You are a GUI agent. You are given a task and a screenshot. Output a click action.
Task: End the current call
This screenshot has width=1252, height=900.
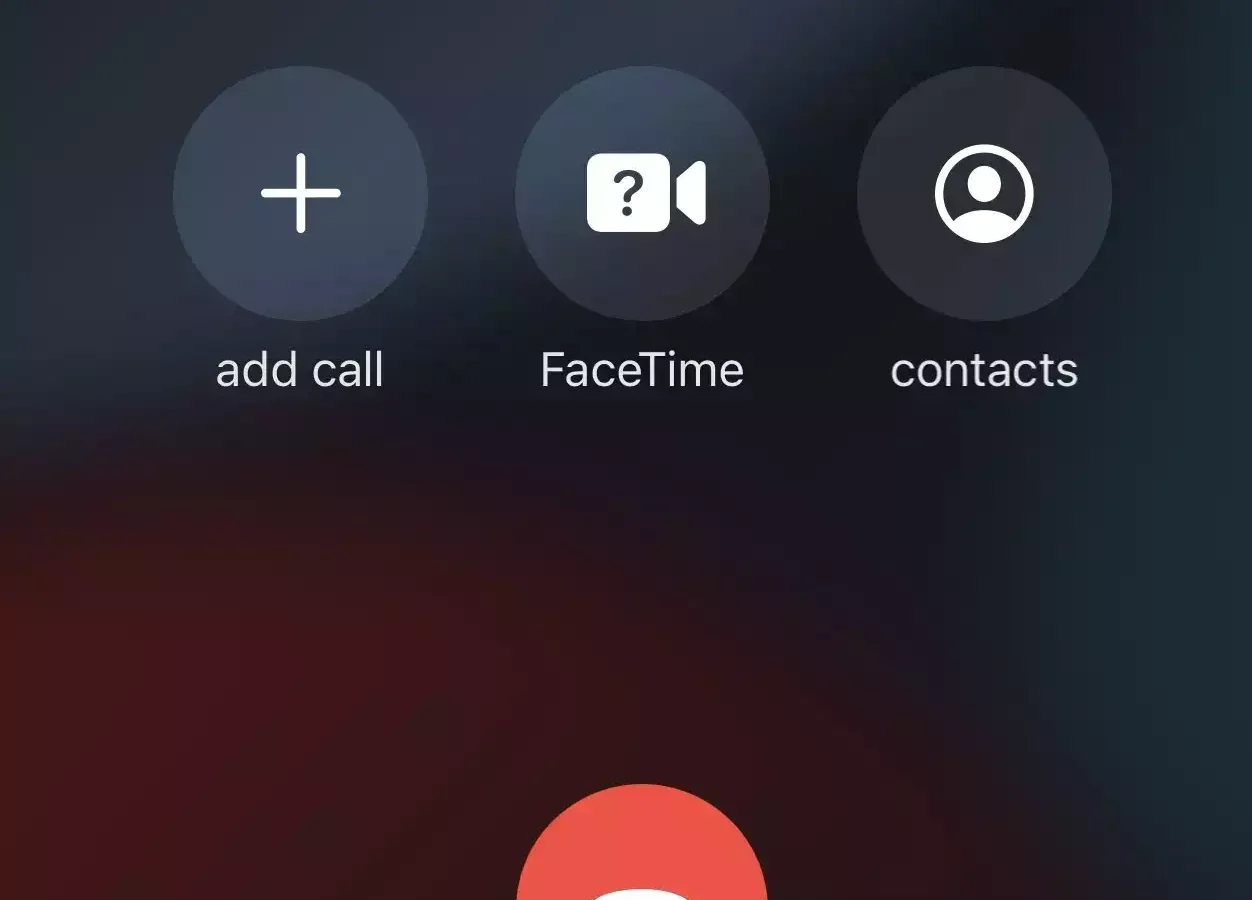642,850
